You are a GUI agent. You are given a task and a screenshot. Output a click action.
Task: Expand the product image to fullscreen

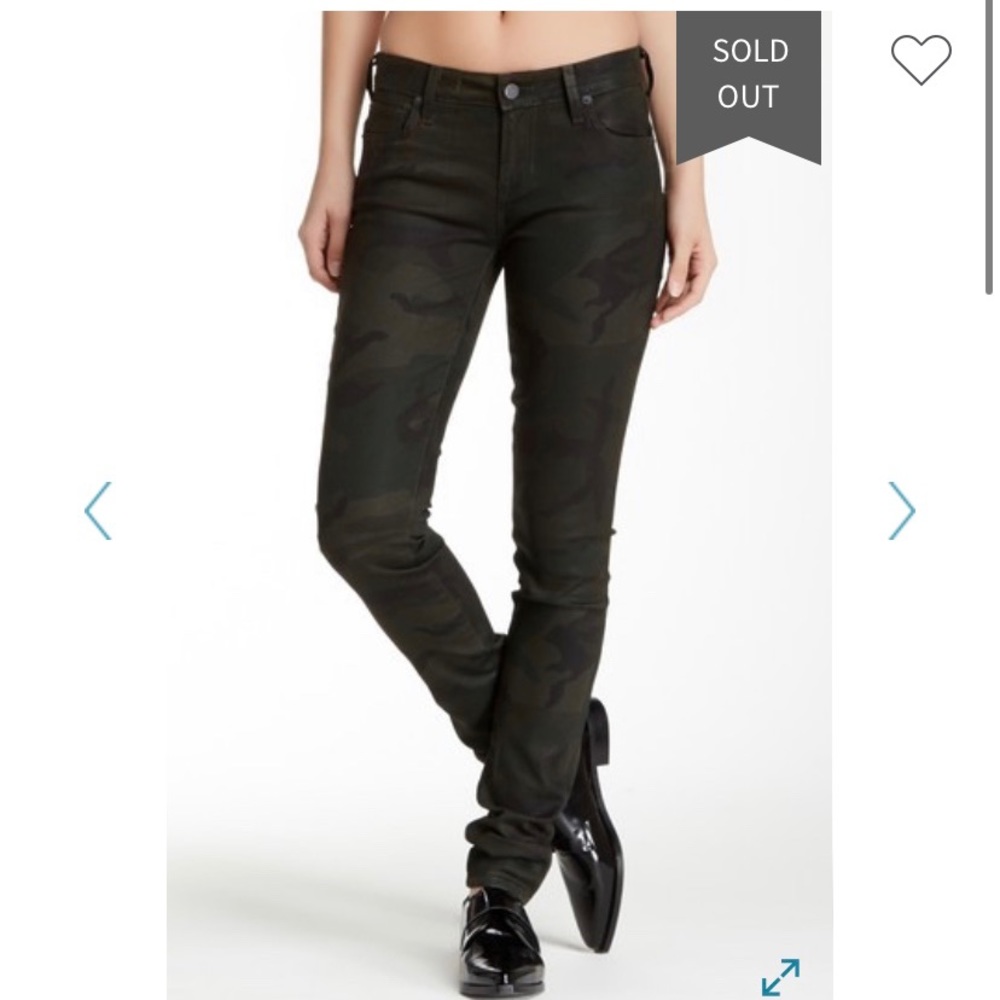point(780,976)
